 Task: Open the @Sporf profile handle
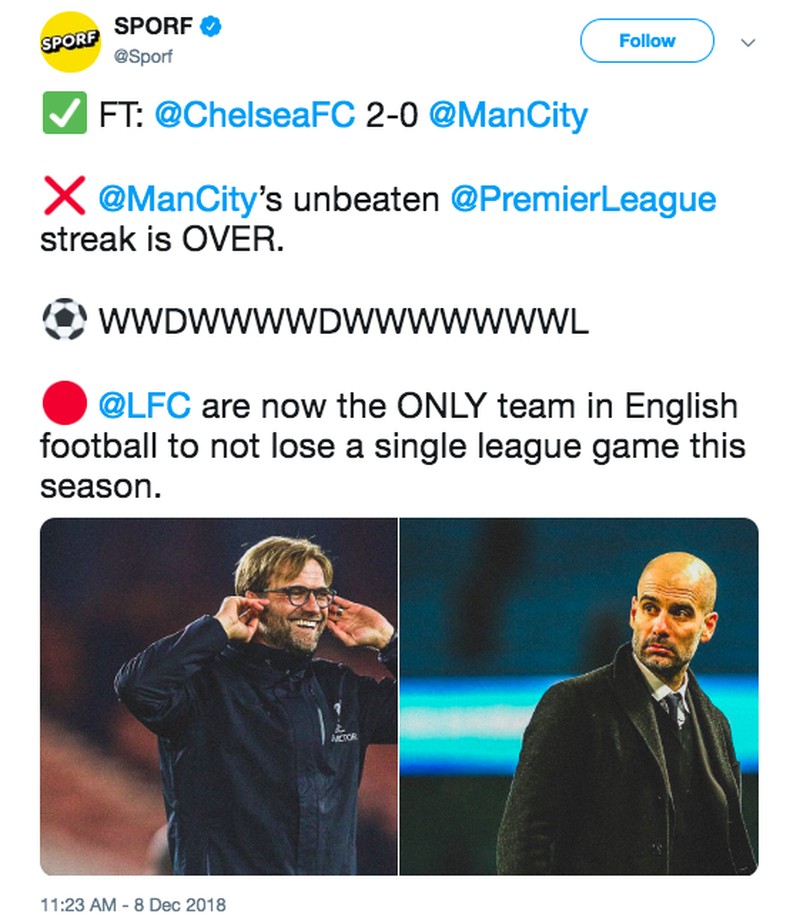point(144,57)
